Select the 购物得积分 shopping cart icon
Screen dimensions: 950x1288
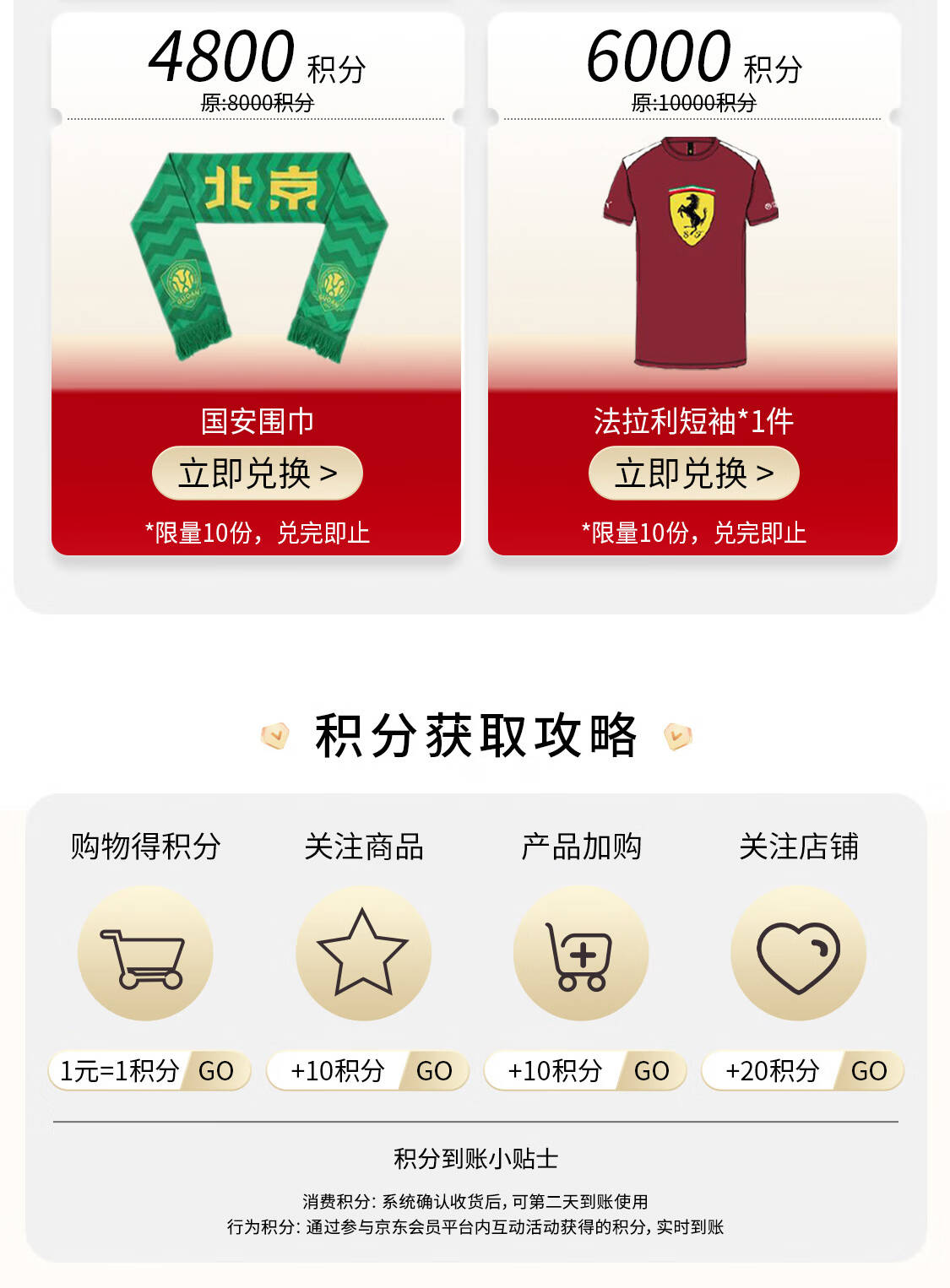(x=145, y=954)
